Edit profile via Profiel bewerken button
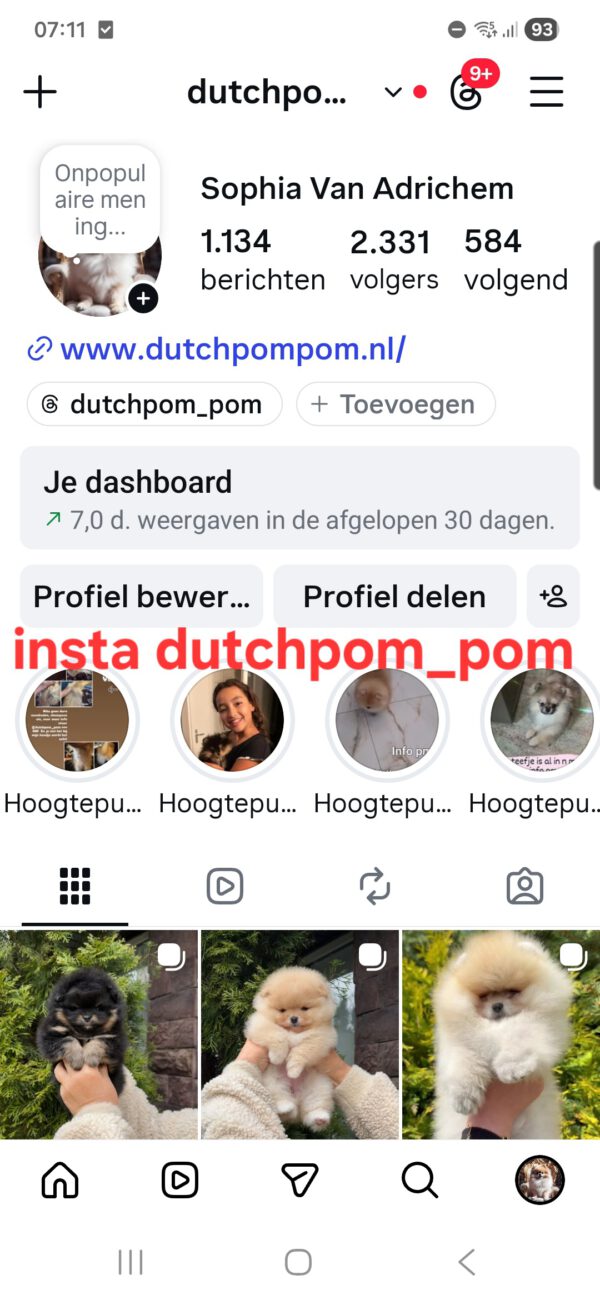 [x=141, y=597]
